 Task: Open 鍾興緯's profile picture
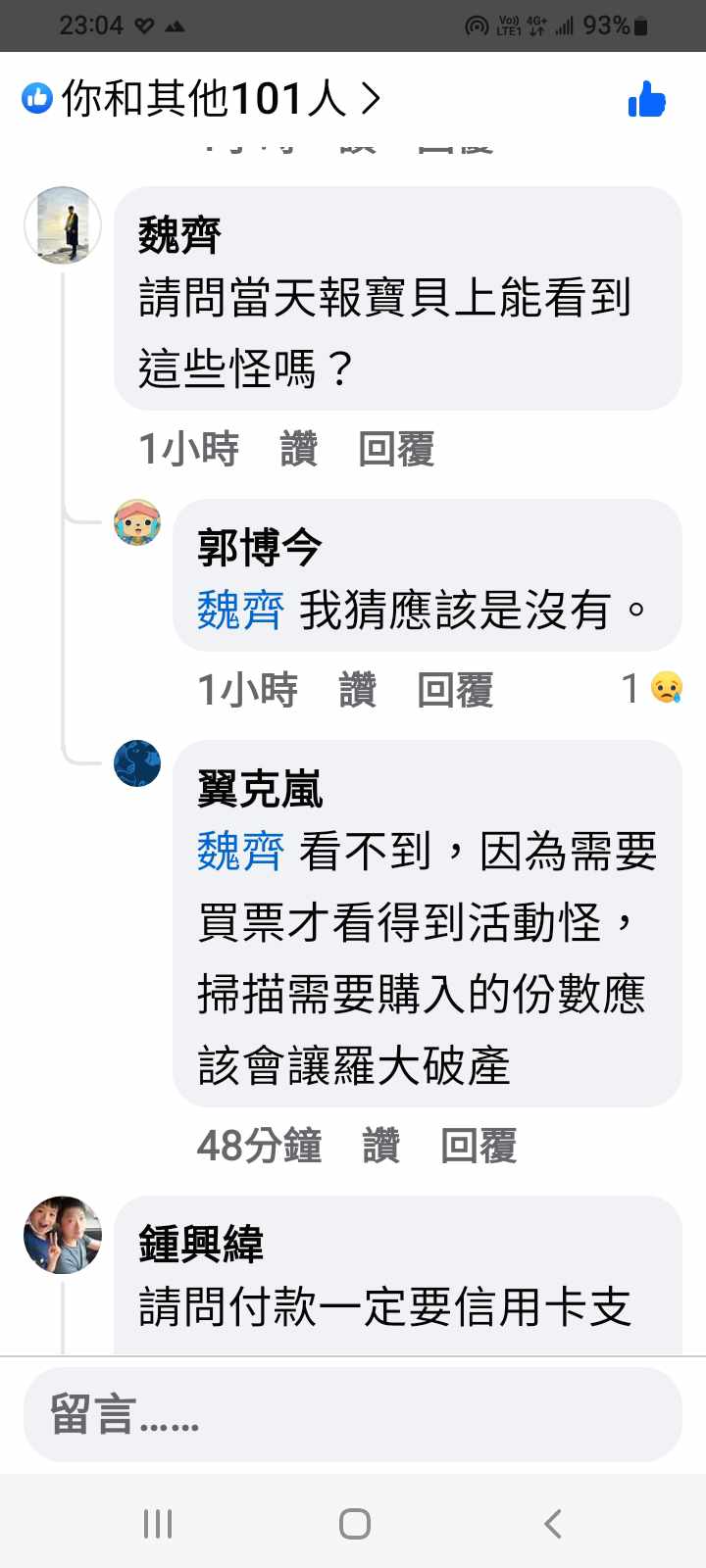click(x=63, y=1235)
